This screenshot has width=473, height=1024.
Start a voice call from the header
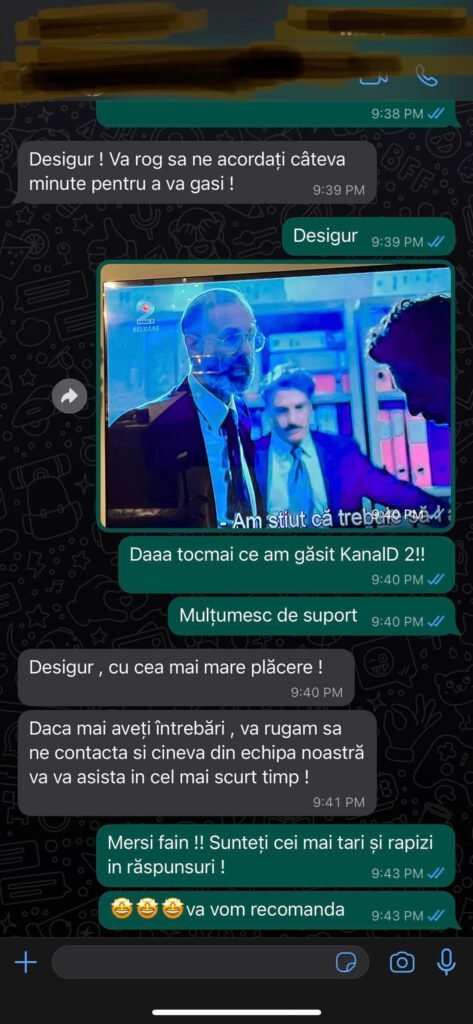coord(427,78)
